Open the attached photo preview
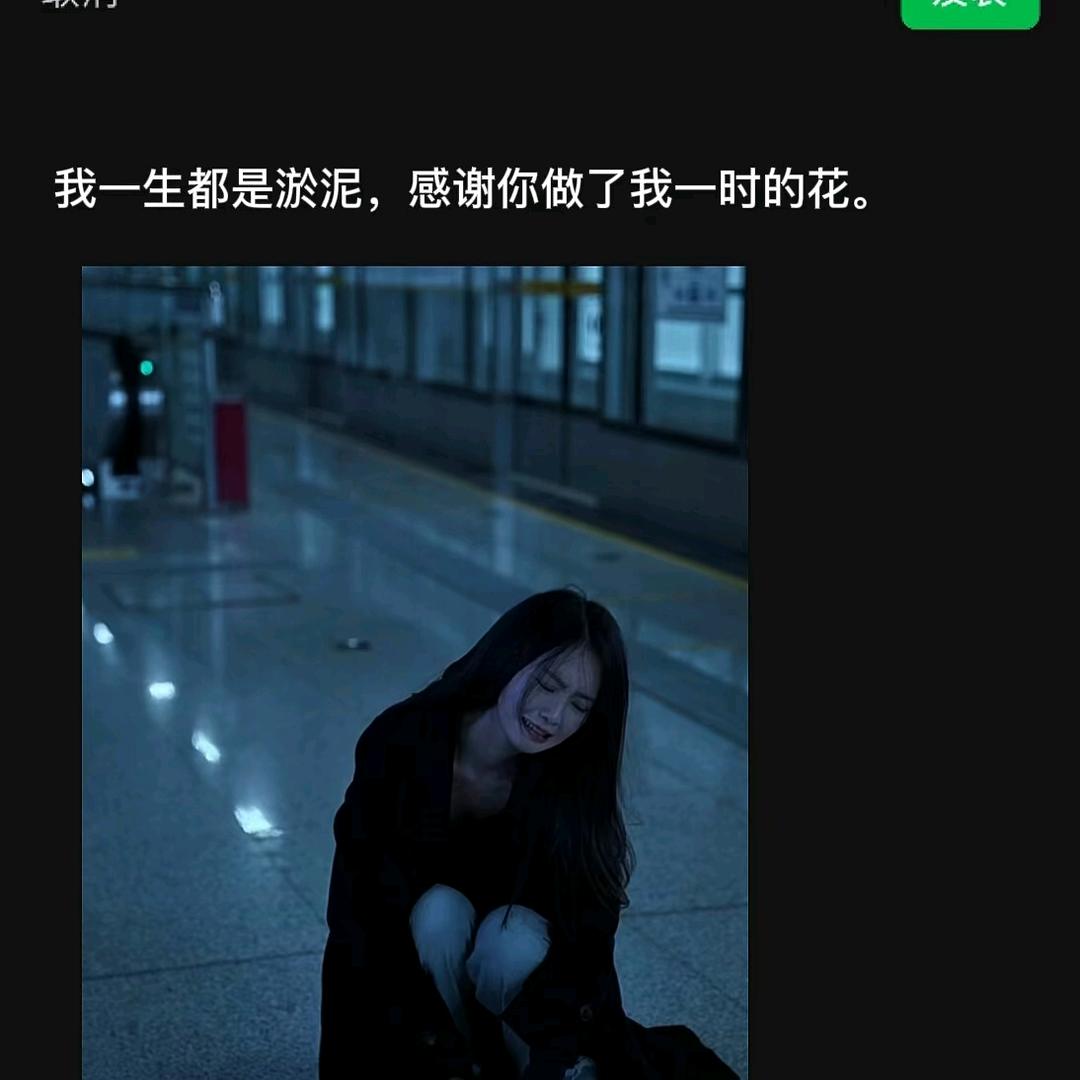Viewport: 1080px width, 1080px height. coord(414,670)
